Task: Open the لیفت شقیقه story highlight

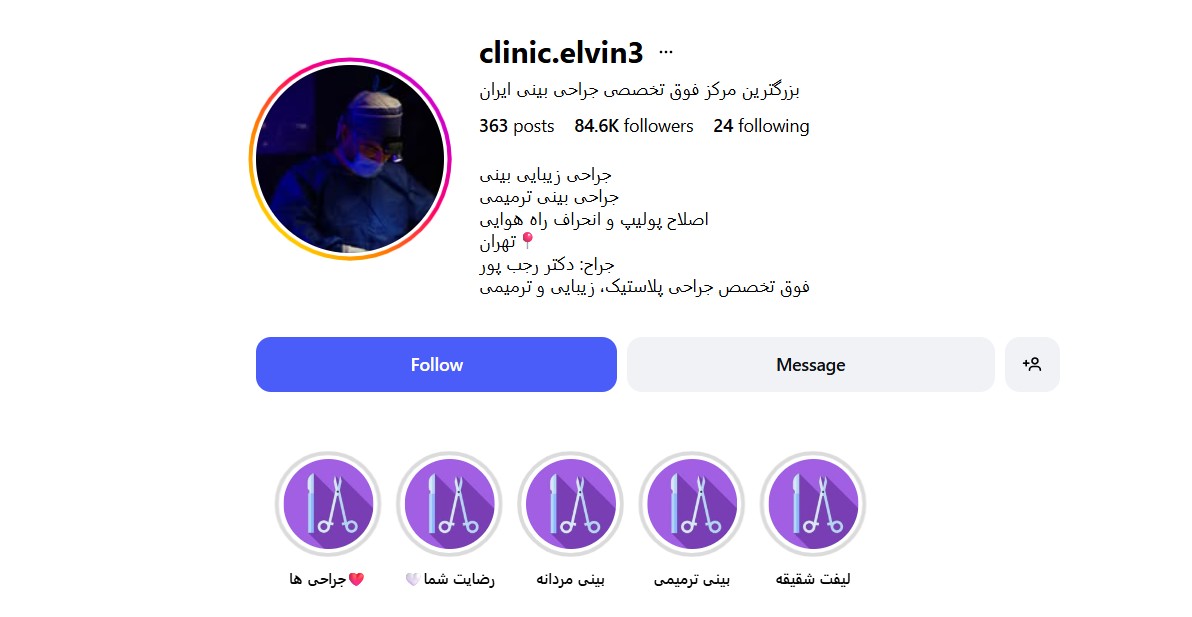Action: (813, 505)
